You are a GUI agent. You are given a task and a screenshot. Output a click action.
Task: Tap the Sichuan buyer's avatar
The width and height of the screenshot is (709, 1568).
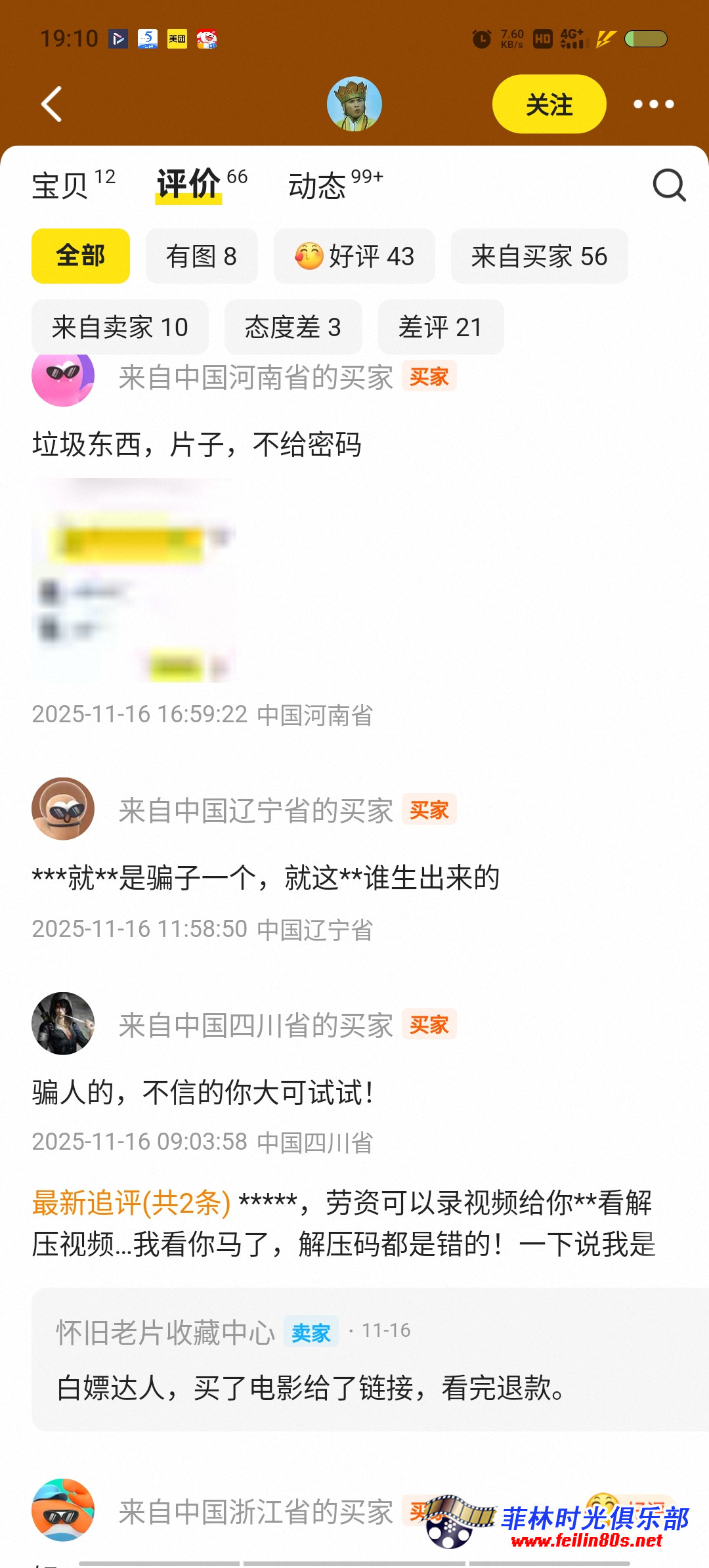pos(62,1023)
